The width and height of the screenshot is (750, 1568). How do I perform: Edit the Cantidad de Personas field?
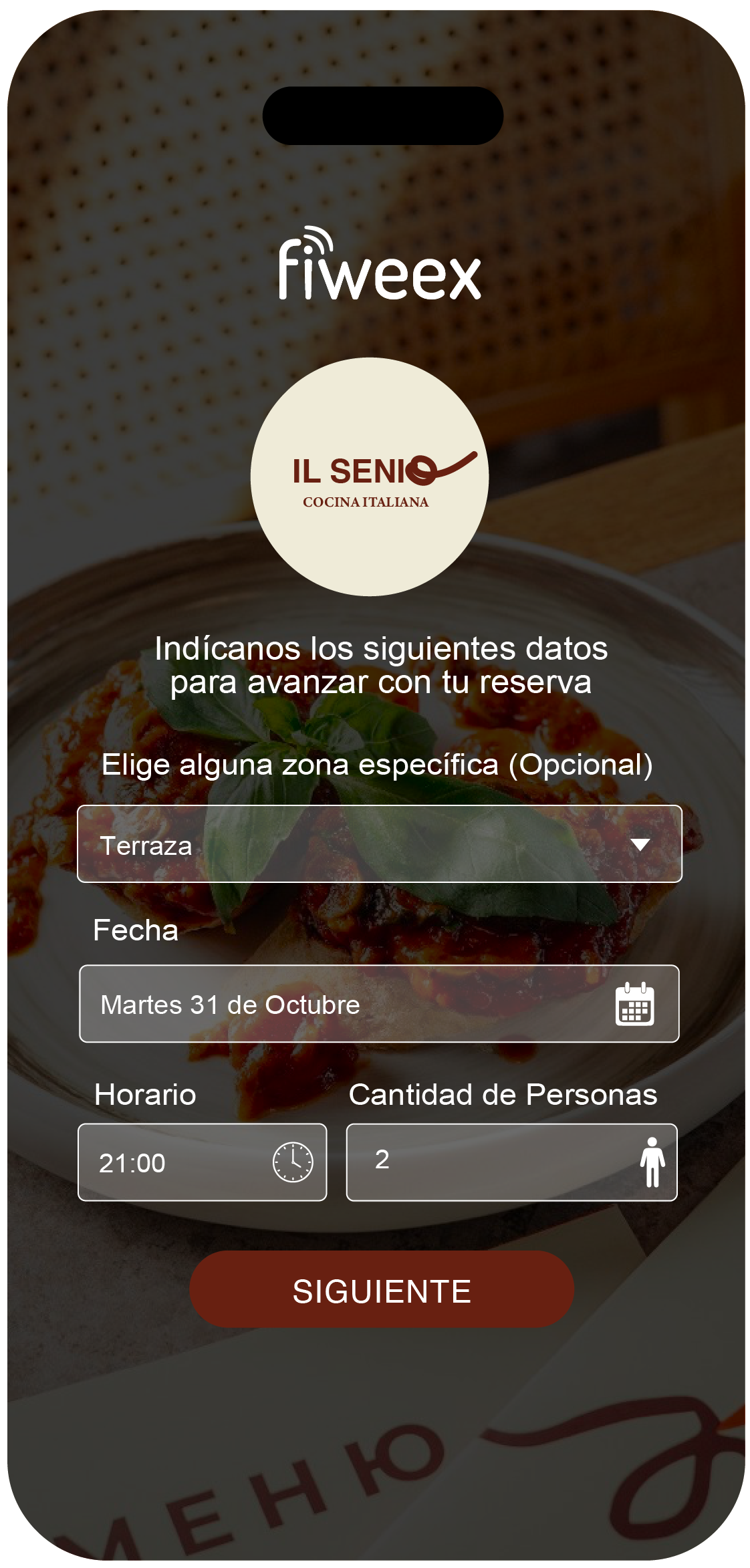click(x=511, y=1162)
